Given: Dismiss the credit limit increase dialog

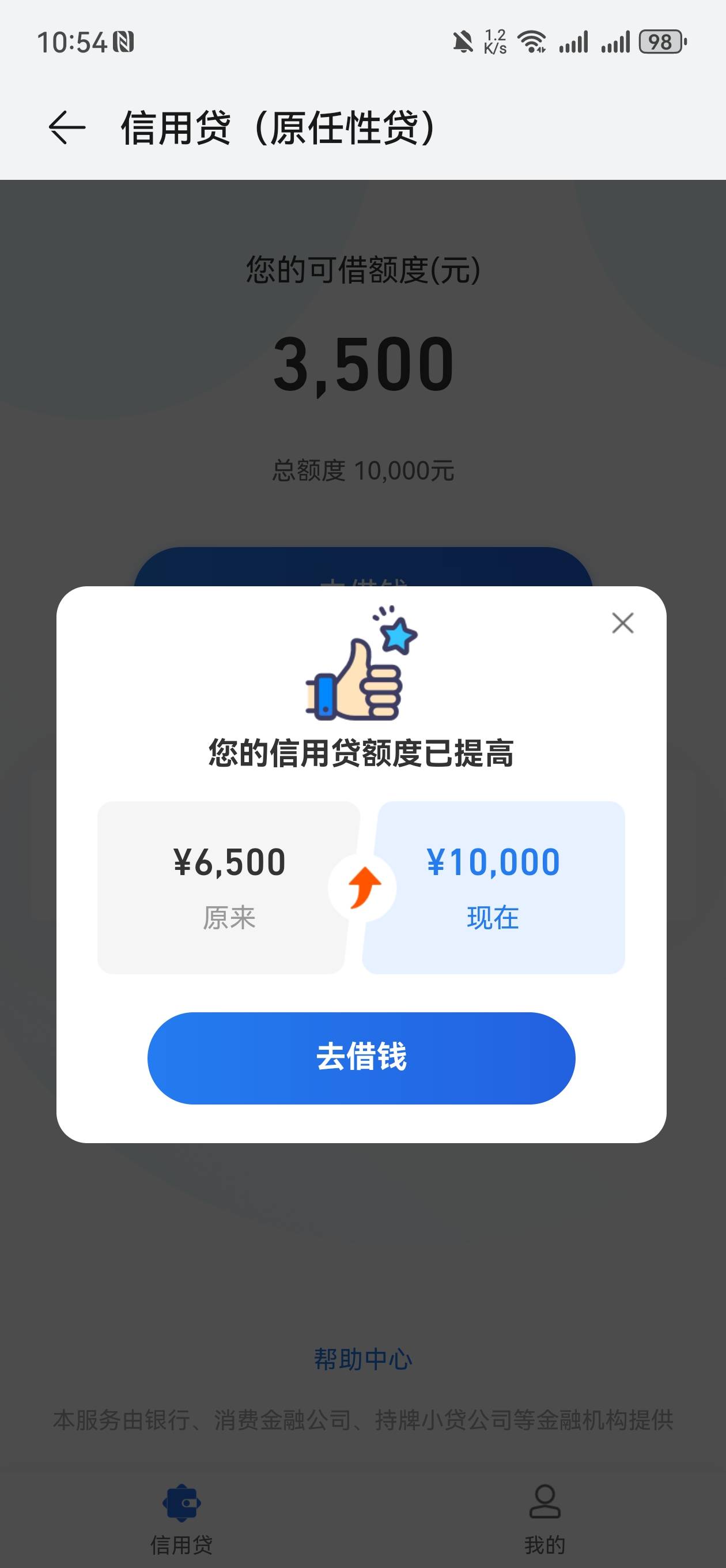Looking at the screenshot, I should pyautogui.click(x=622, y=623).
